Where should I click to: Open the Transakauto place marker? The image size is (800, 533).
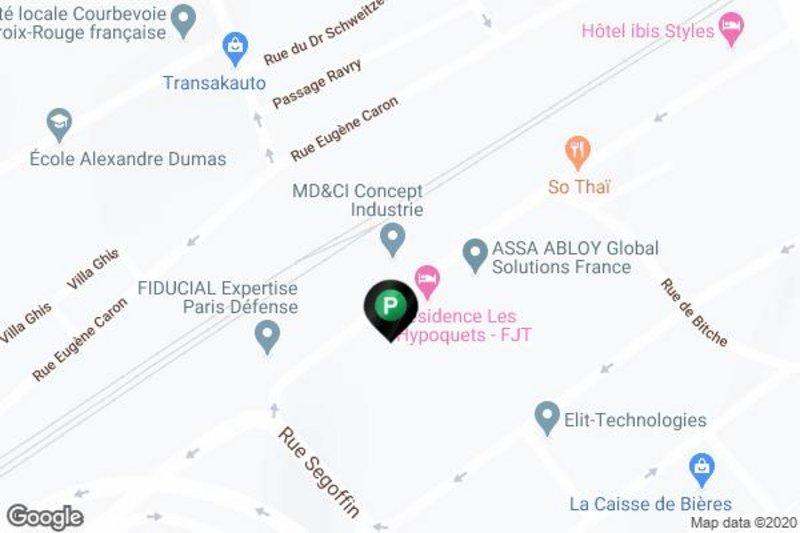coord(235,48)
